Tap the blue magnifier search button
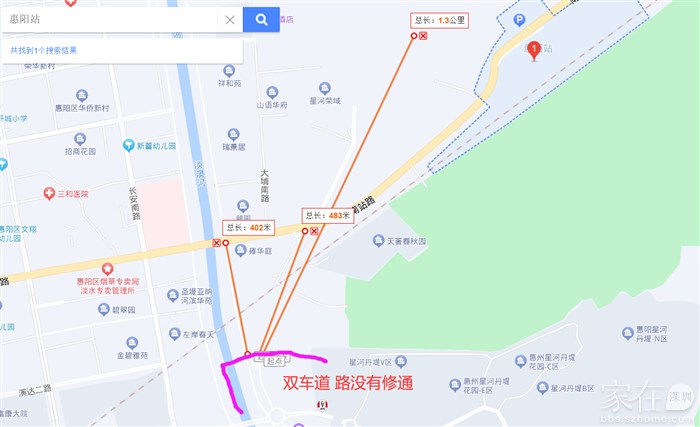Screen dimensions: 700x427 click(x=261, y=19)
